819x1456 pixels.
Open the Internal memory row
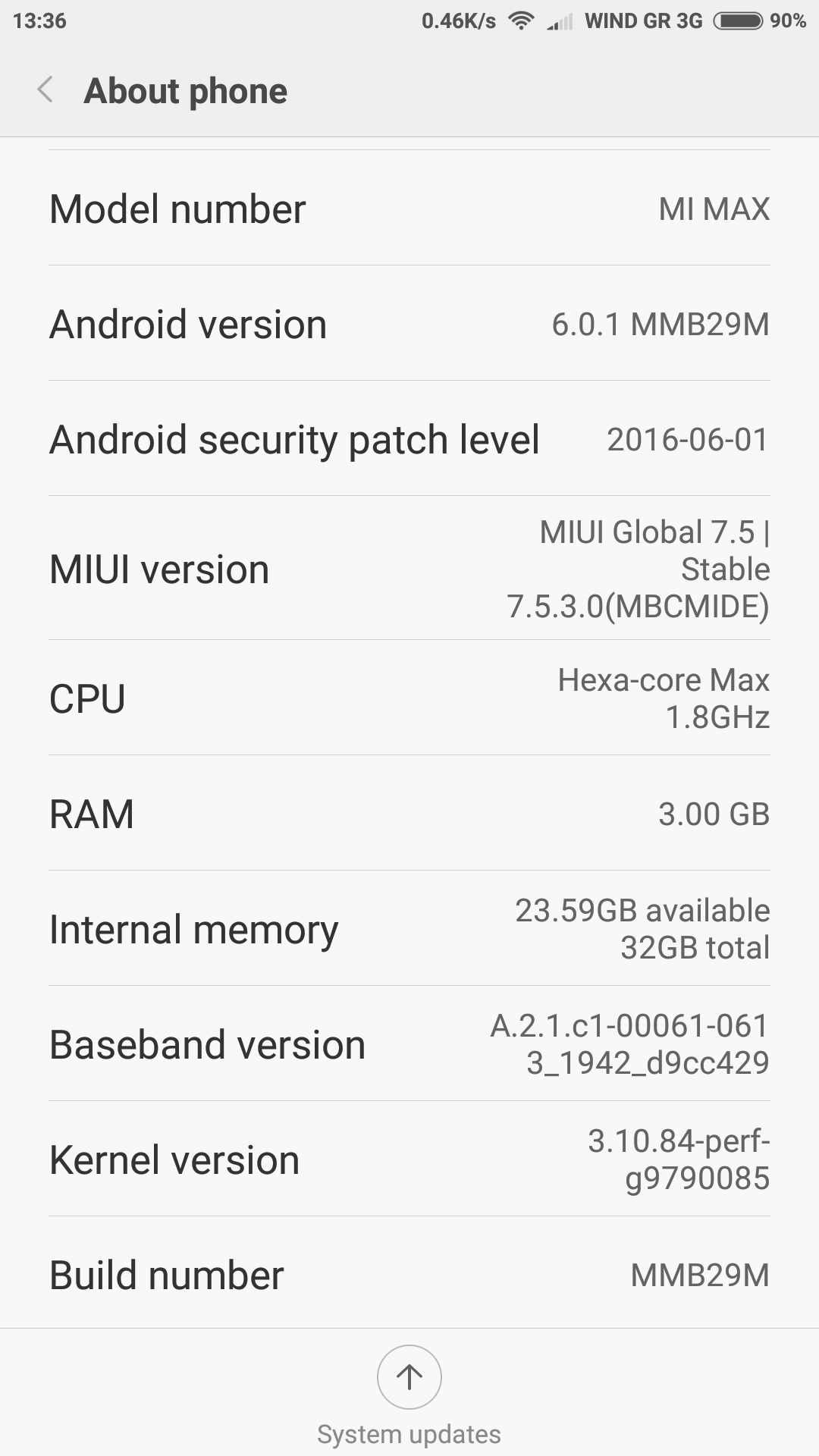click(409, 928)
